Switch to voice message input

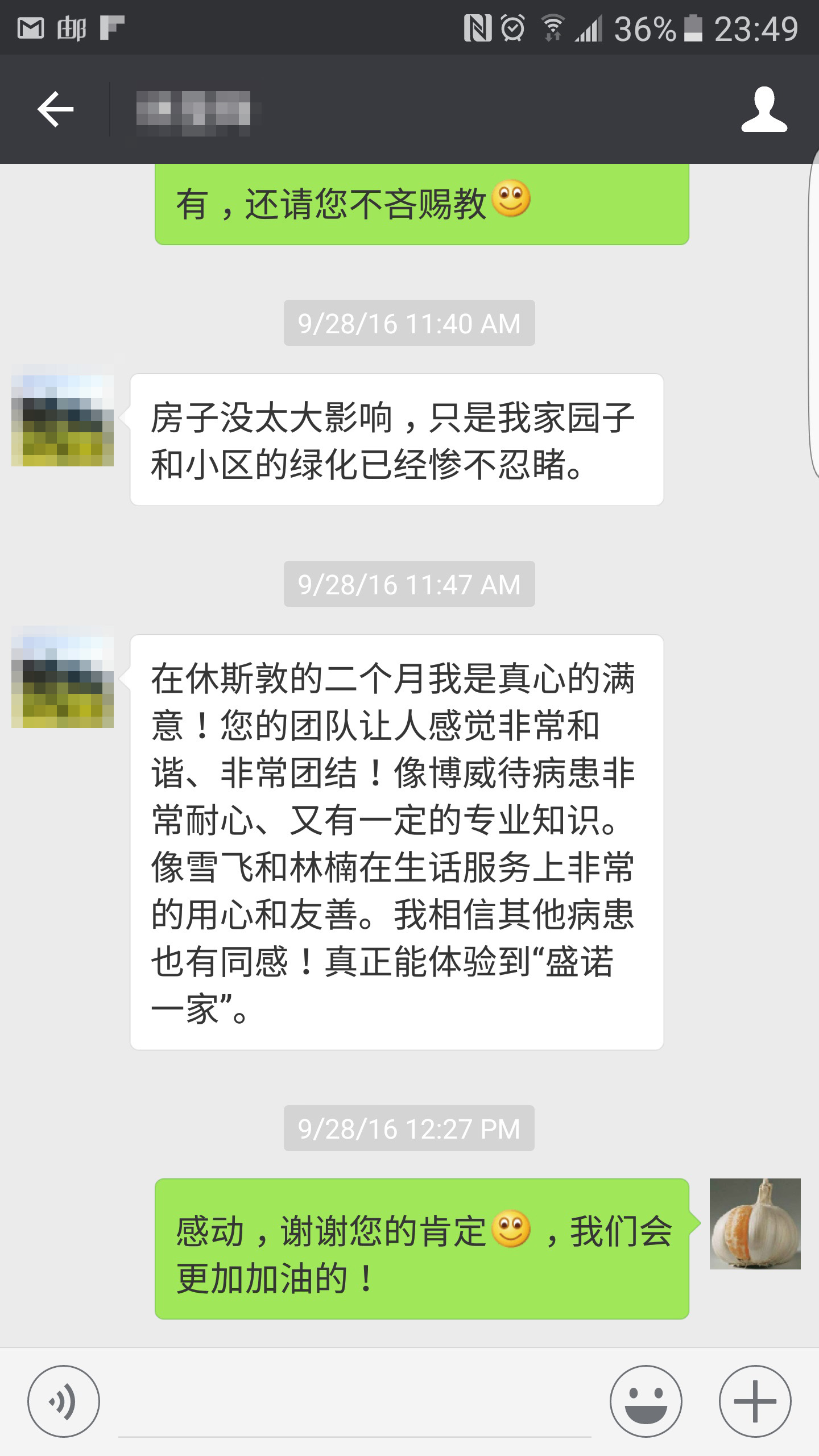coord(64,1401)
